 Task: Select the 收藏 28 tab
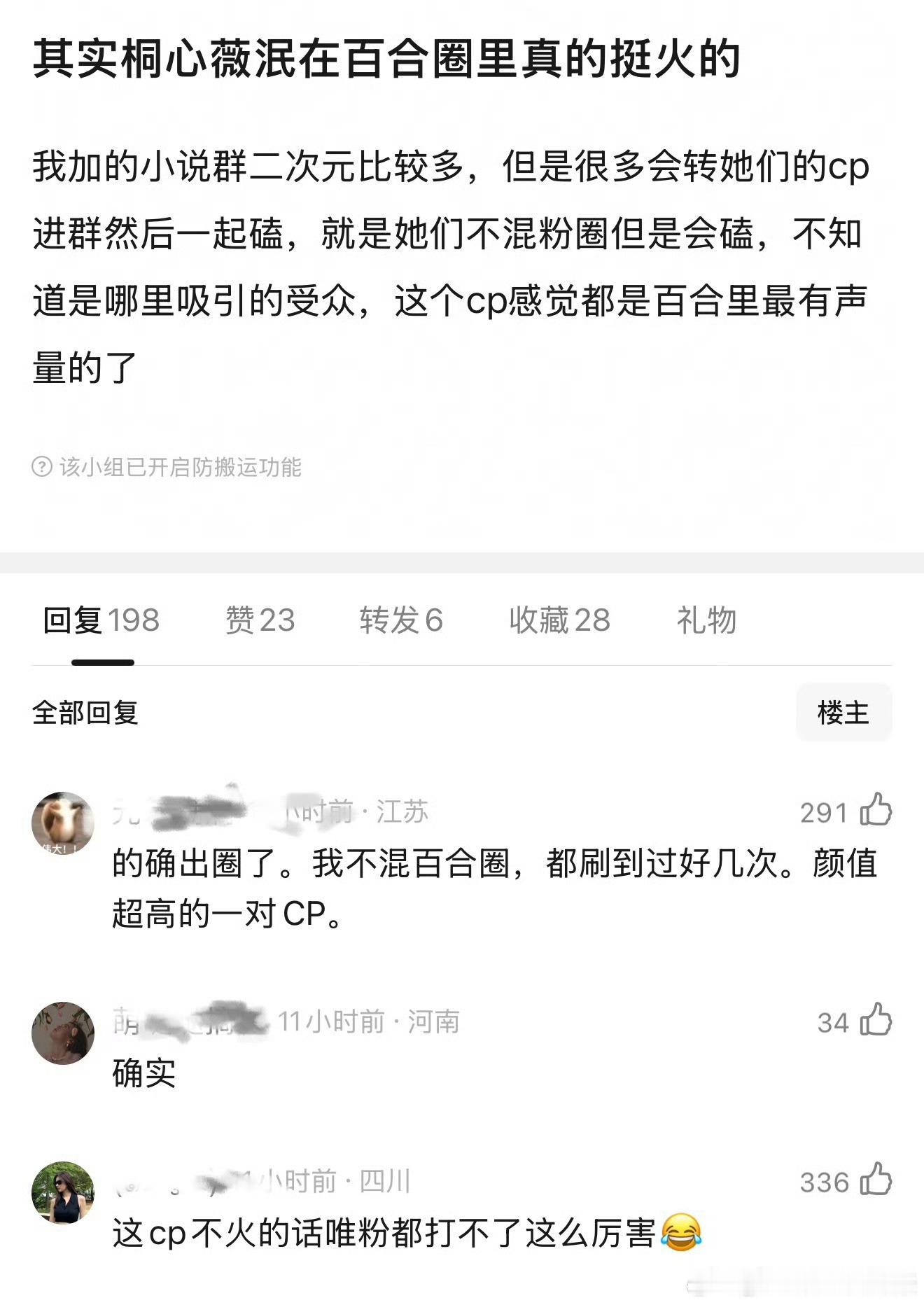click(559, 621)
